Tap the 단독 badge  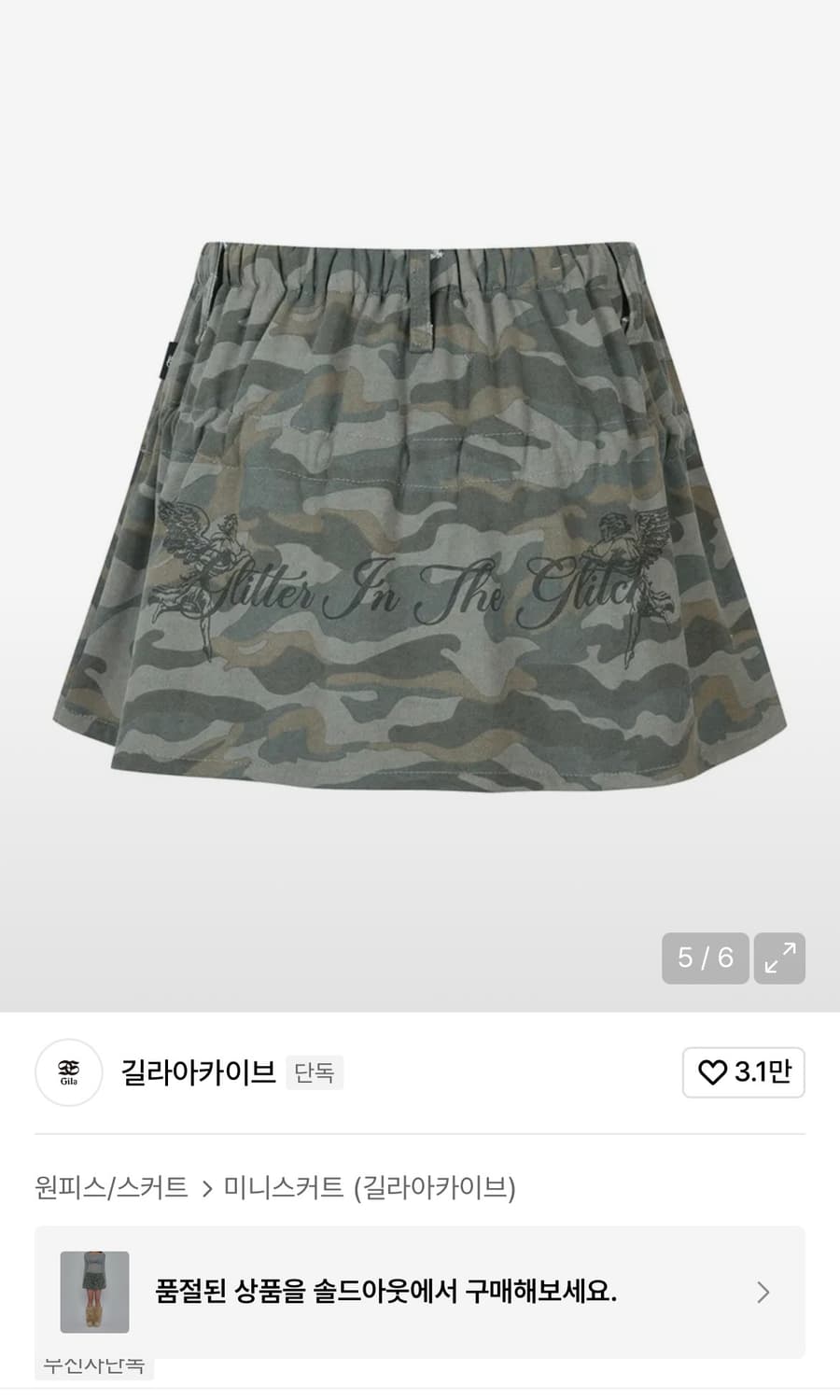[315, 1073]
